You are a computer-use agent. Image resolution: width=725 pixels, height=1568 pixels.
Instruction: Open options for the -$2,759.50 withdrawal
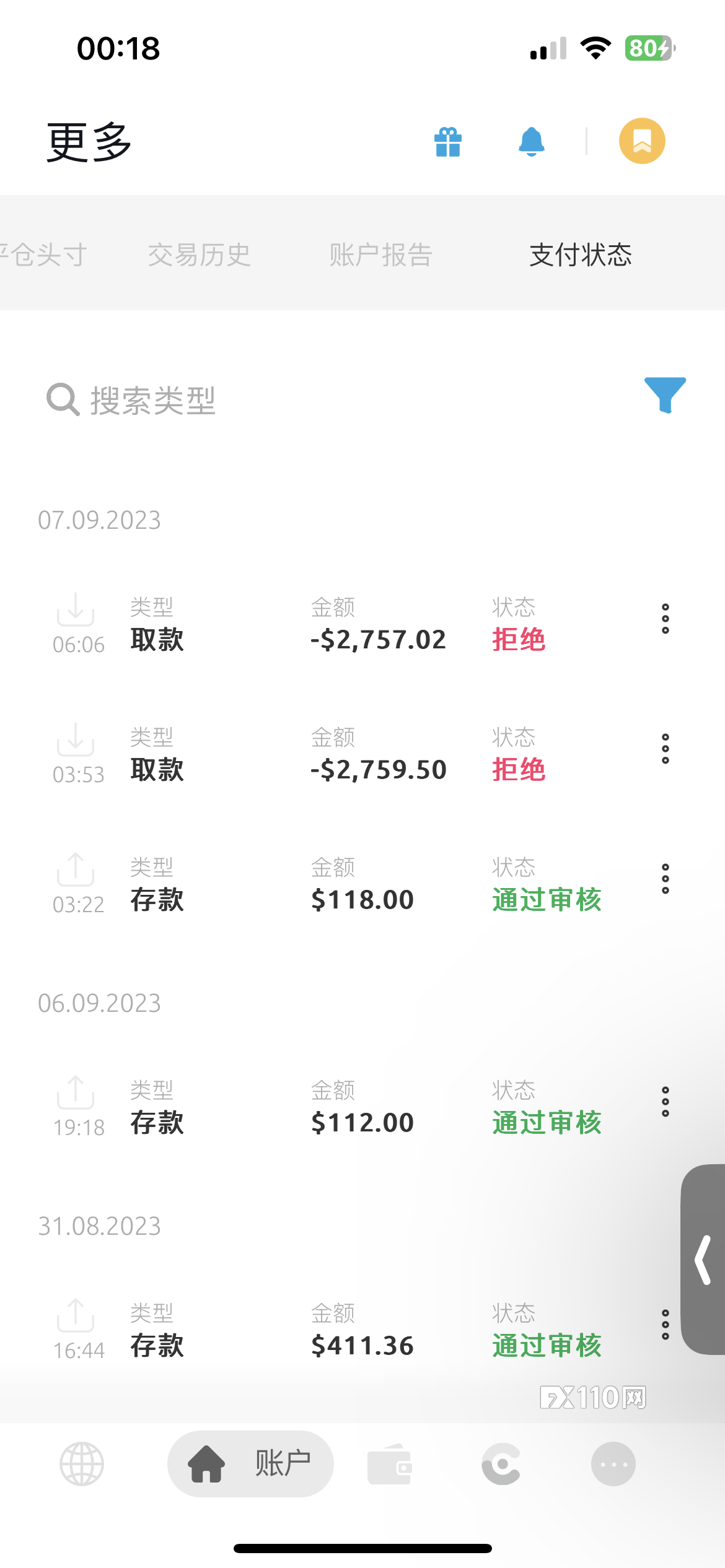(x=666, y=749)
